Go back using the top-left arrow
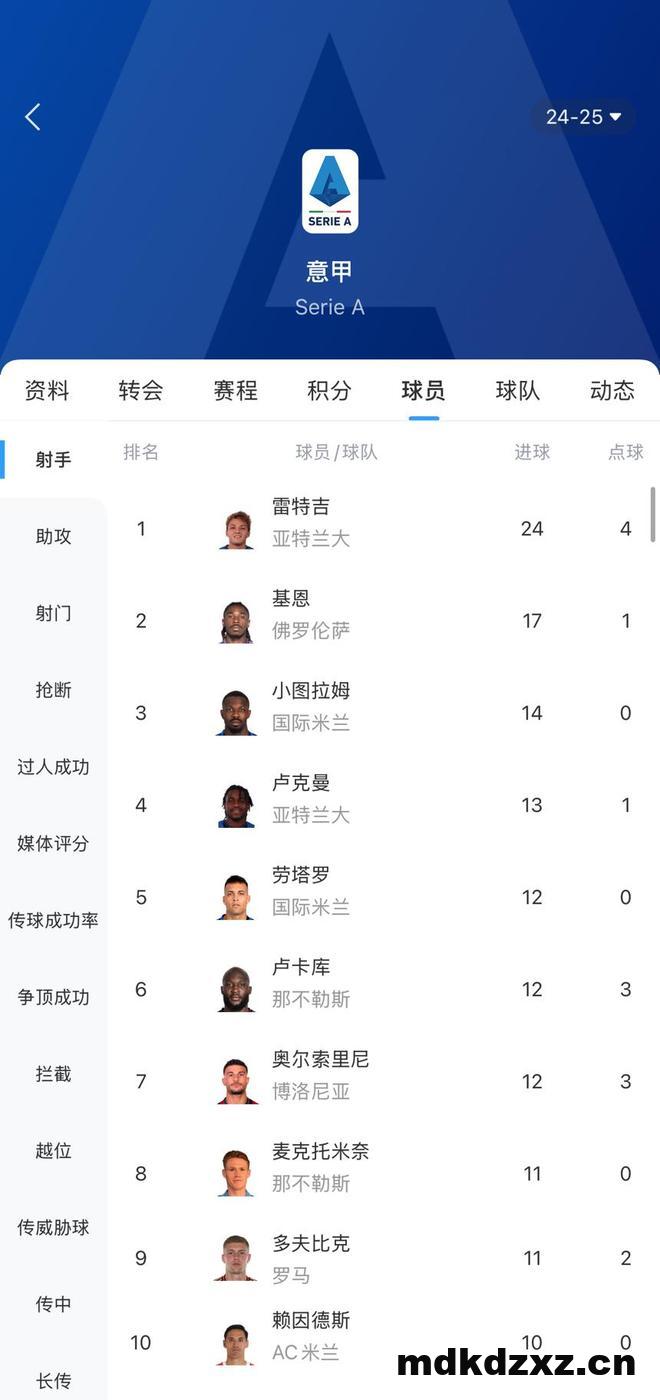The height and width of the screenshot is (1400, 660). [32, 117]
